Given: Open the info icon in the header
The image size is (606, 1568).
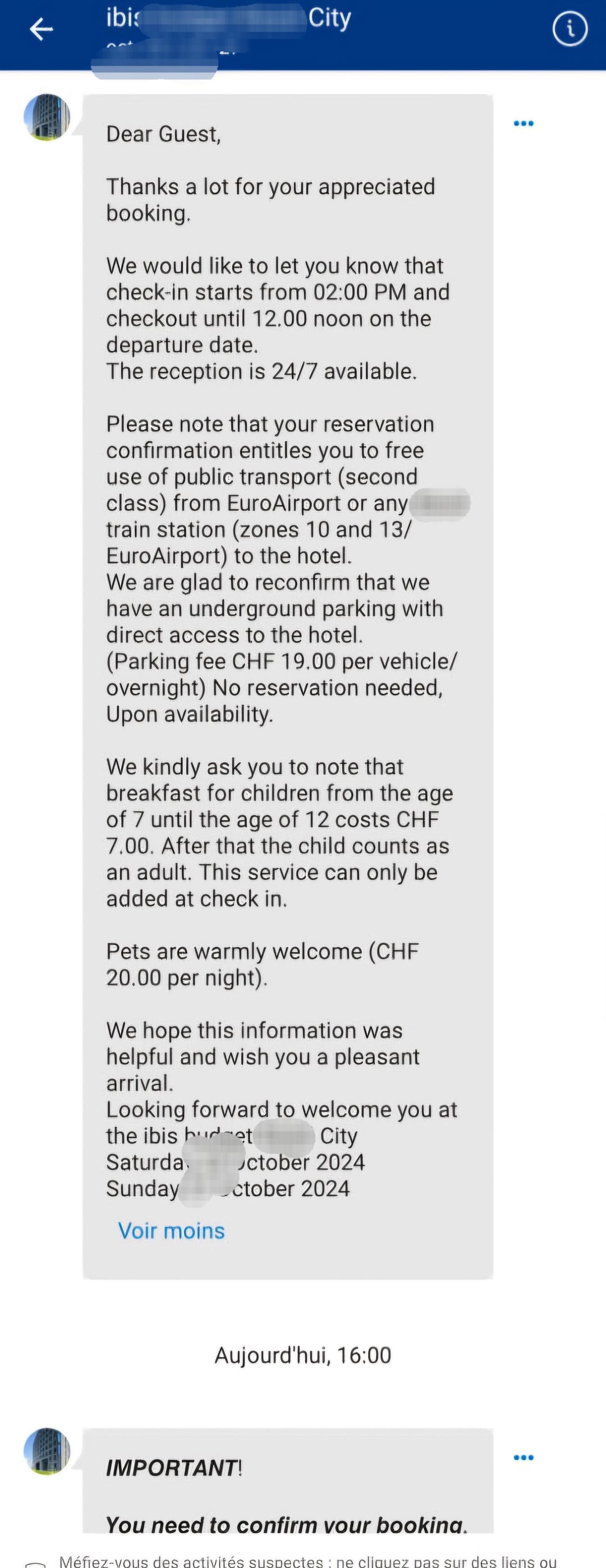Looking at the screenshot, I should 570,28.
